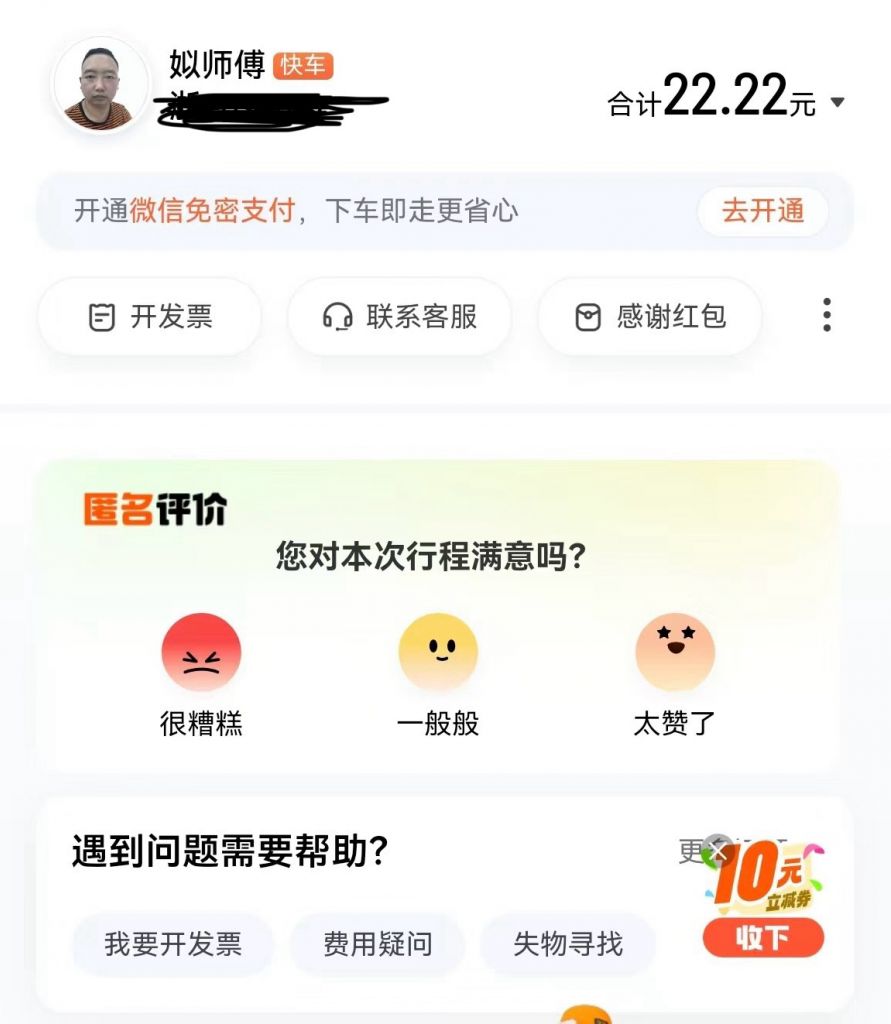Rate the trip as 很糟糕

point(201,653)
